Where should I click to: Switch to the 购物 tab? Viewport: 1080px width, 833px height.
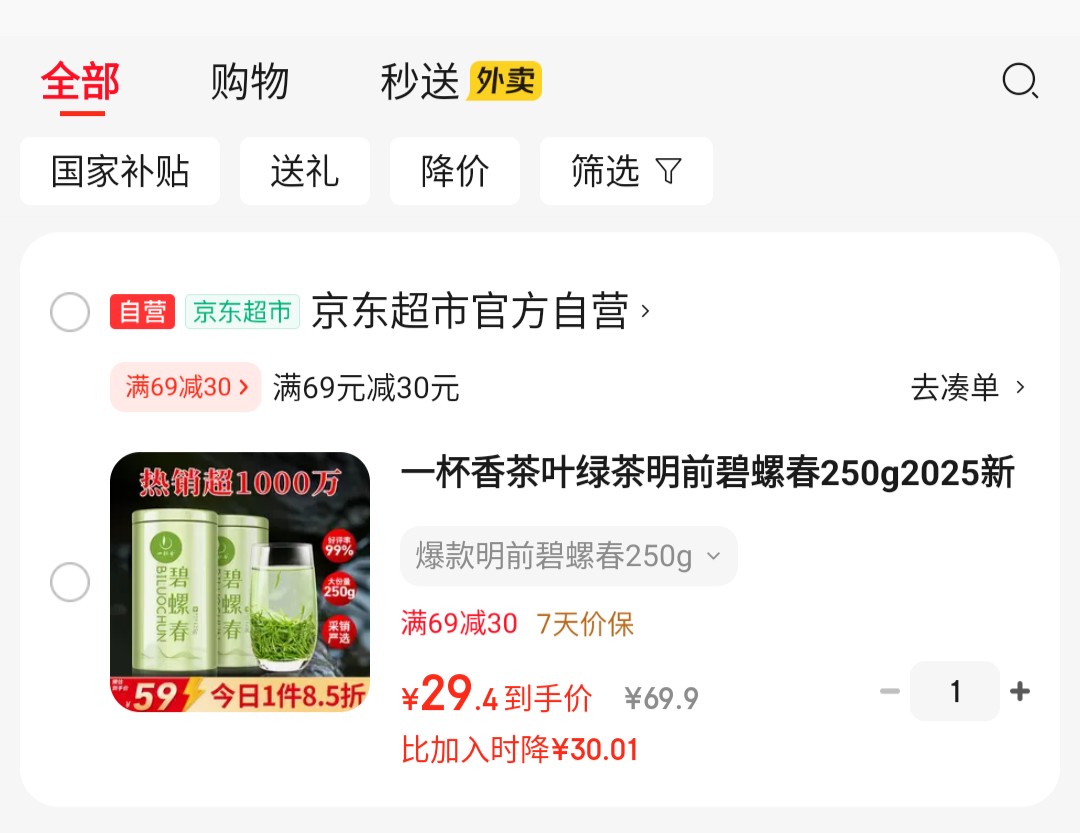[249, 82]
